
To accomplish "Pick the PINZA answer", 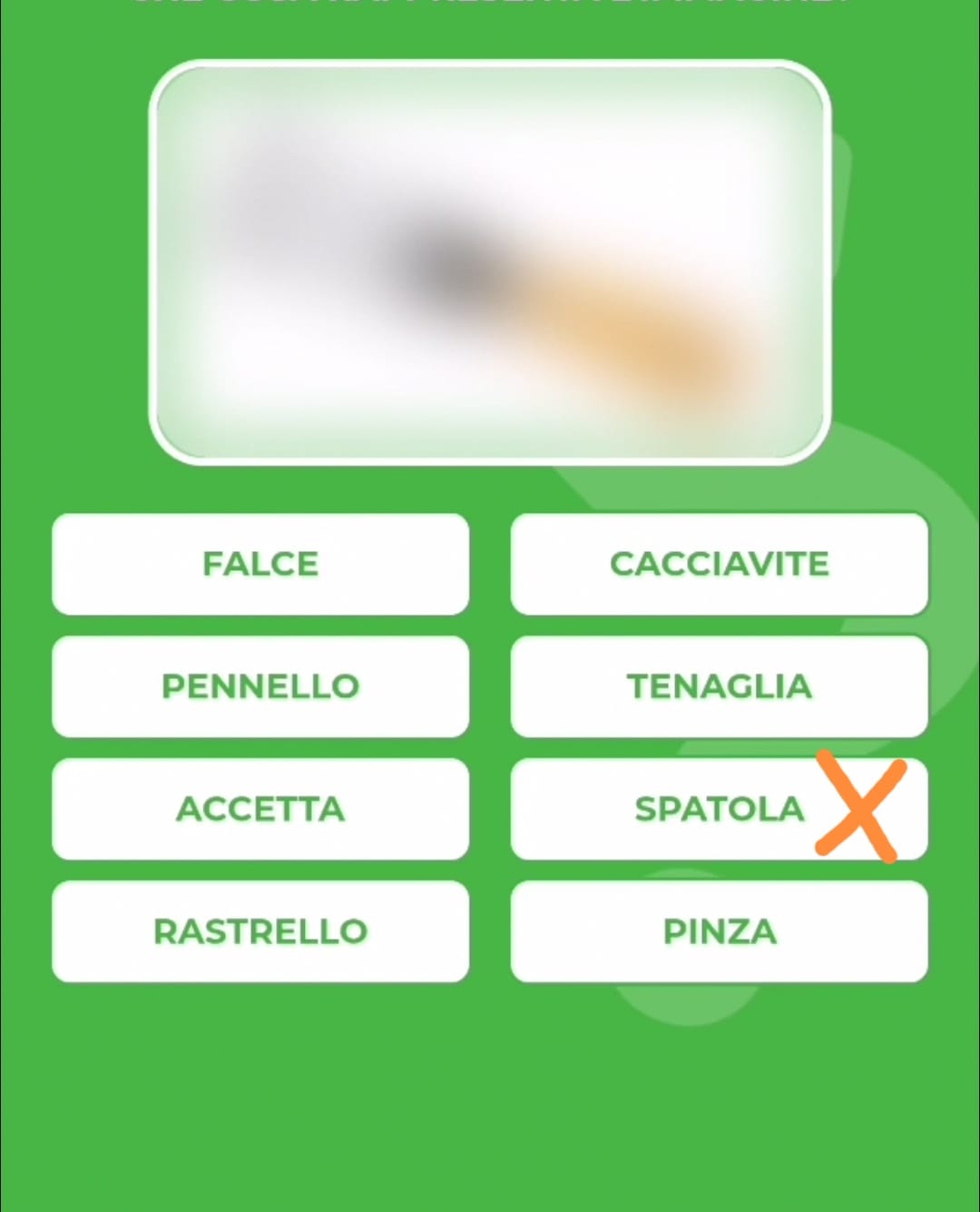I will pyautogui.click(x=719, y=931).
